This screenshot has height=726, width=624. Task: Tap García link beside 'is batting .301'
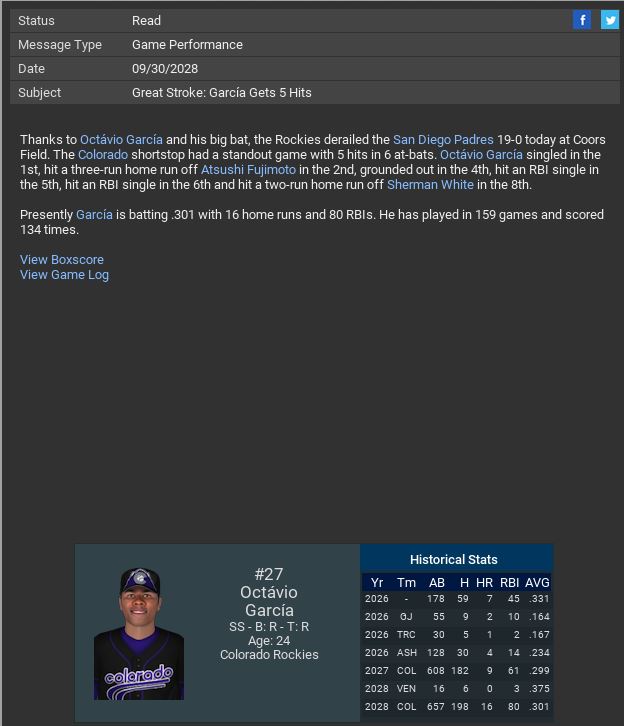coord(94,215)
